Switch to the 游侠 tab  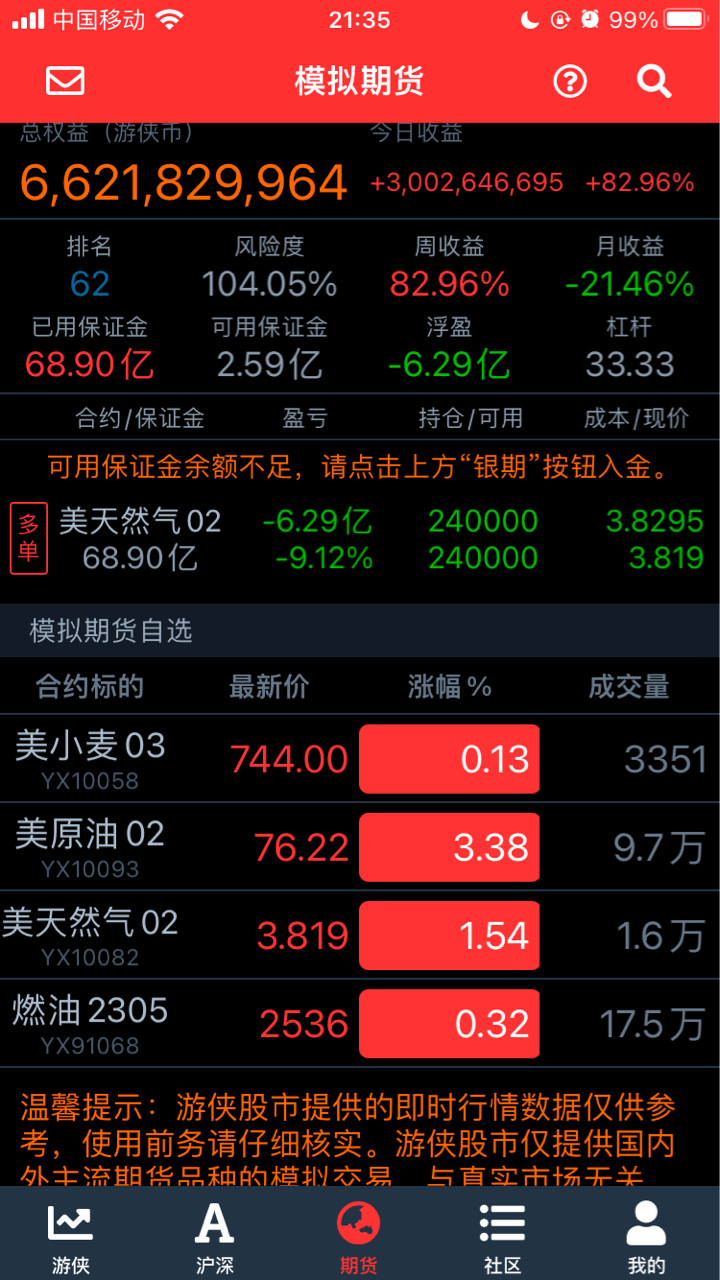[71, 1237]
